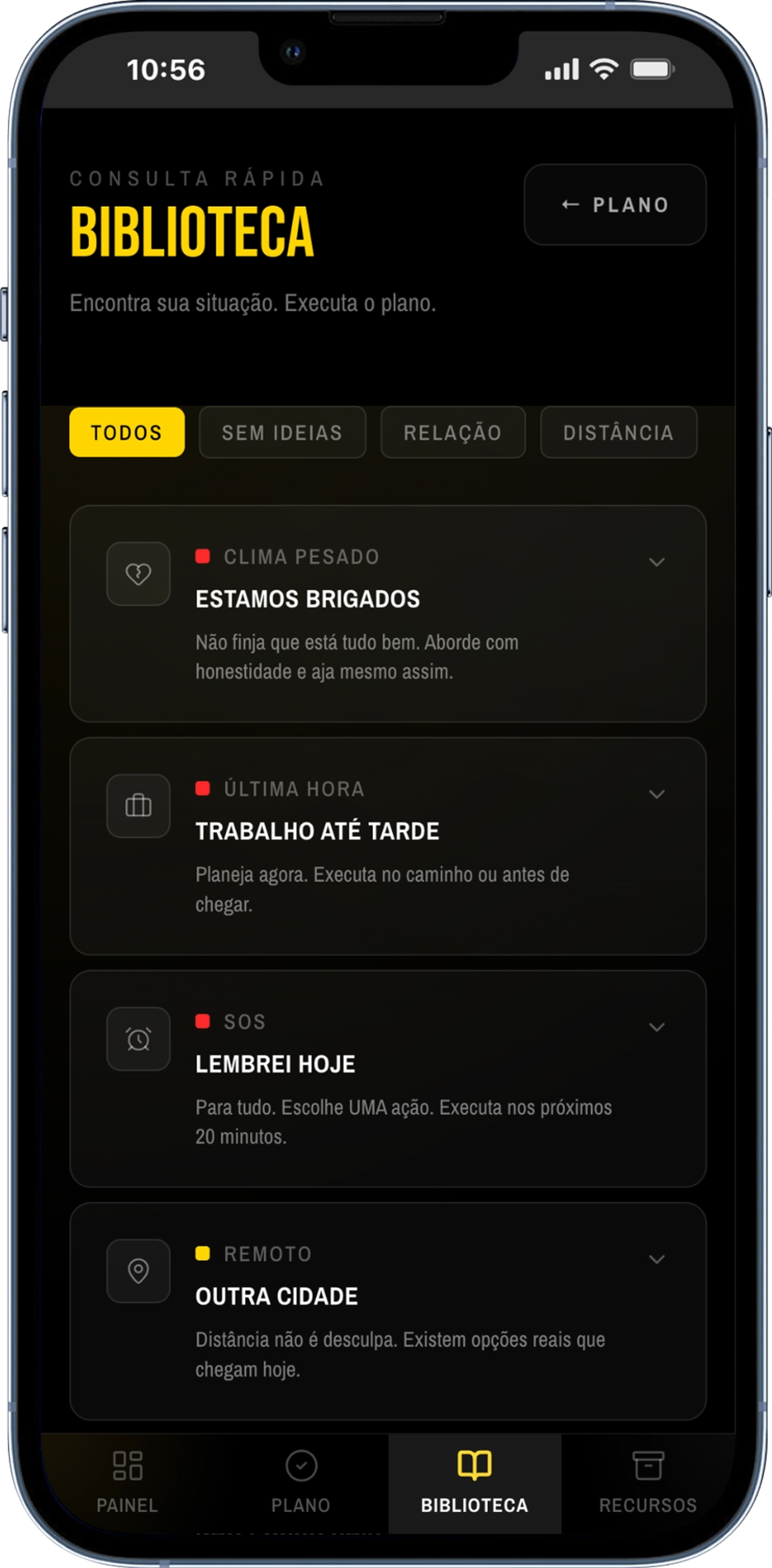The height and width of the screenshot is (1568, 772).
Task: Filter by Relação chip
Action: (452, 432)
